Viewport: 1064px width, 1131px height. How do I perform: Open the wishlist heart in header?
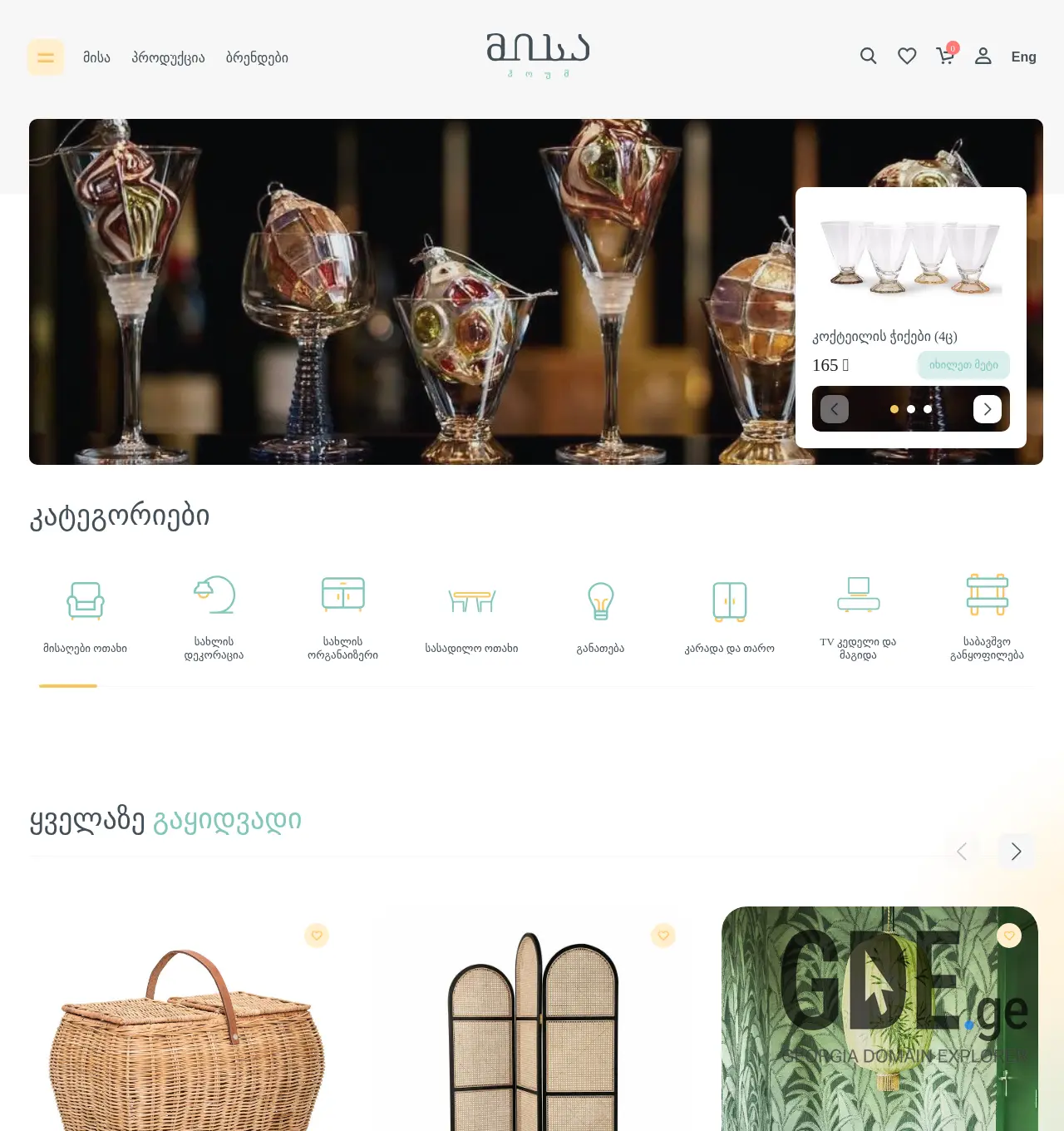pos(907,56)
